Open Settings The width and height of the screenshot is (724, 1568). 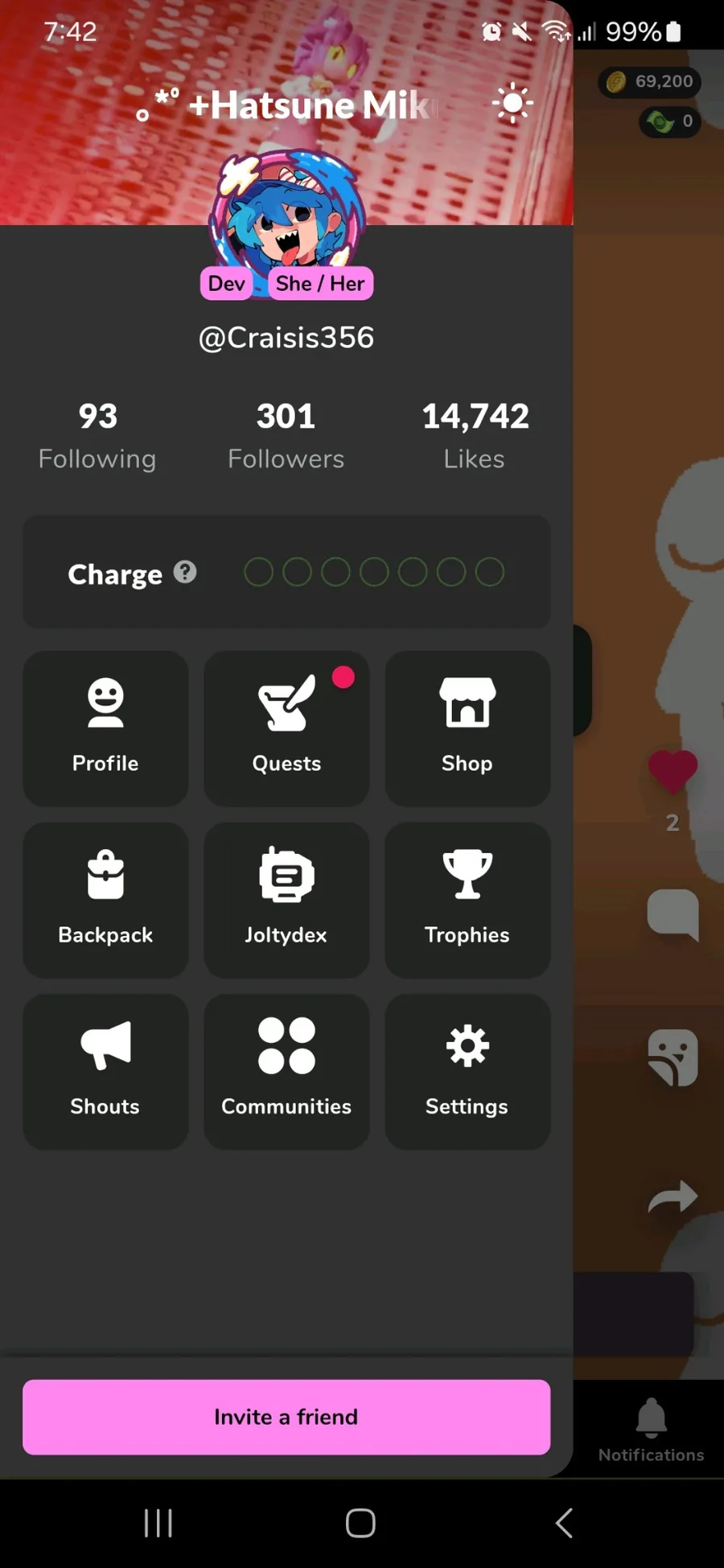467,1071
